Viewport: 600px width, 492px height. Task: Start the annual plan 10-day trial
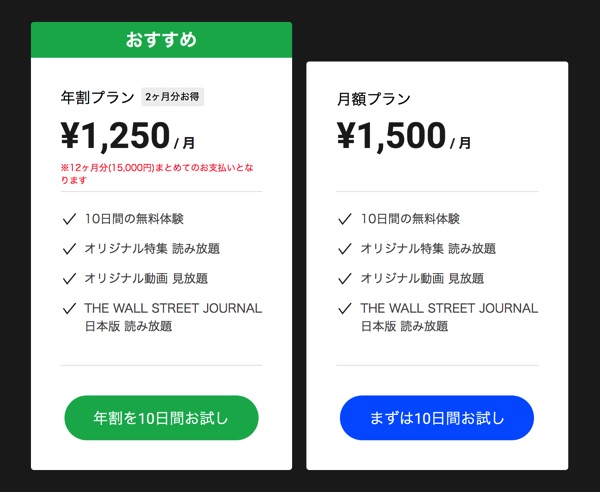click(161, 418)
